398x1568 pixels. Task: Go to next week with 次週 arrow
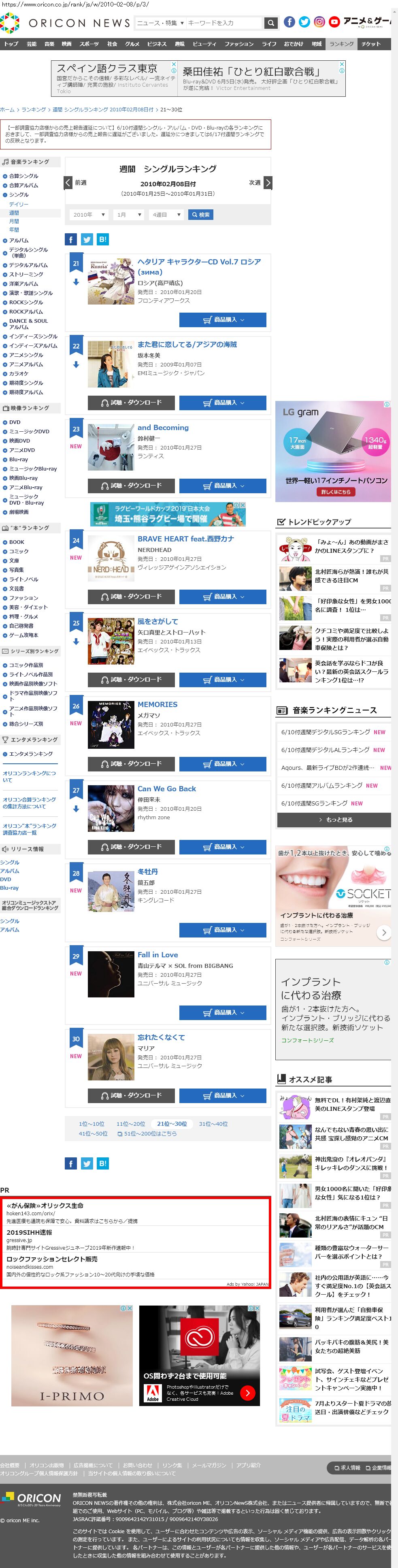click(267, 183)
